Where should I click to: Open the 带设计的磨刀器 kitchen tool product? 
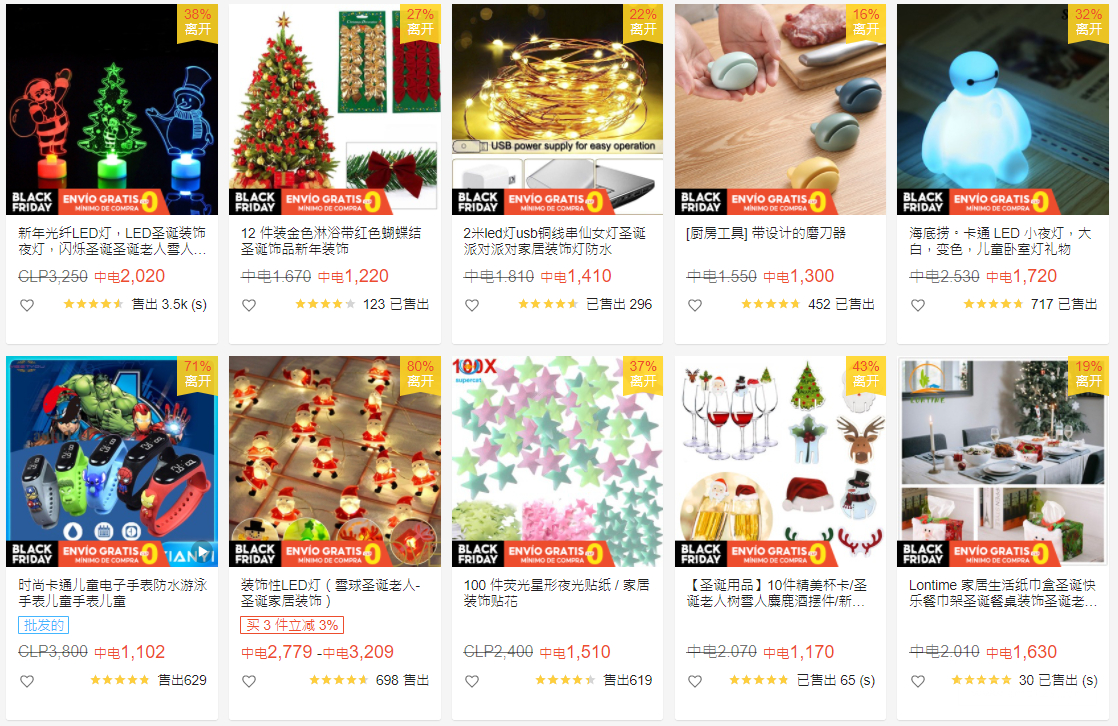pos(780,110)
